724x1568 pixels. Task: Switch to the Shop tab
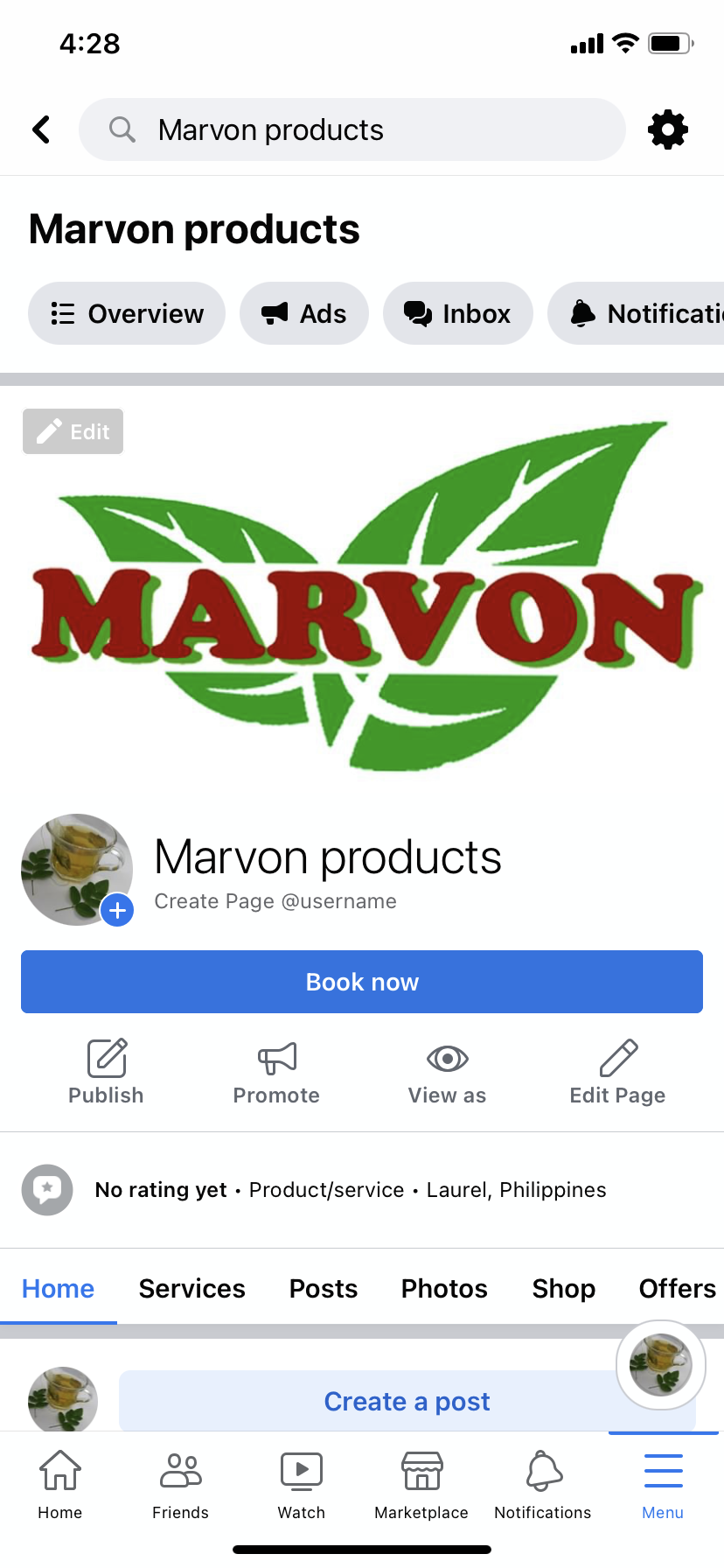click(x=563, y=1288)
